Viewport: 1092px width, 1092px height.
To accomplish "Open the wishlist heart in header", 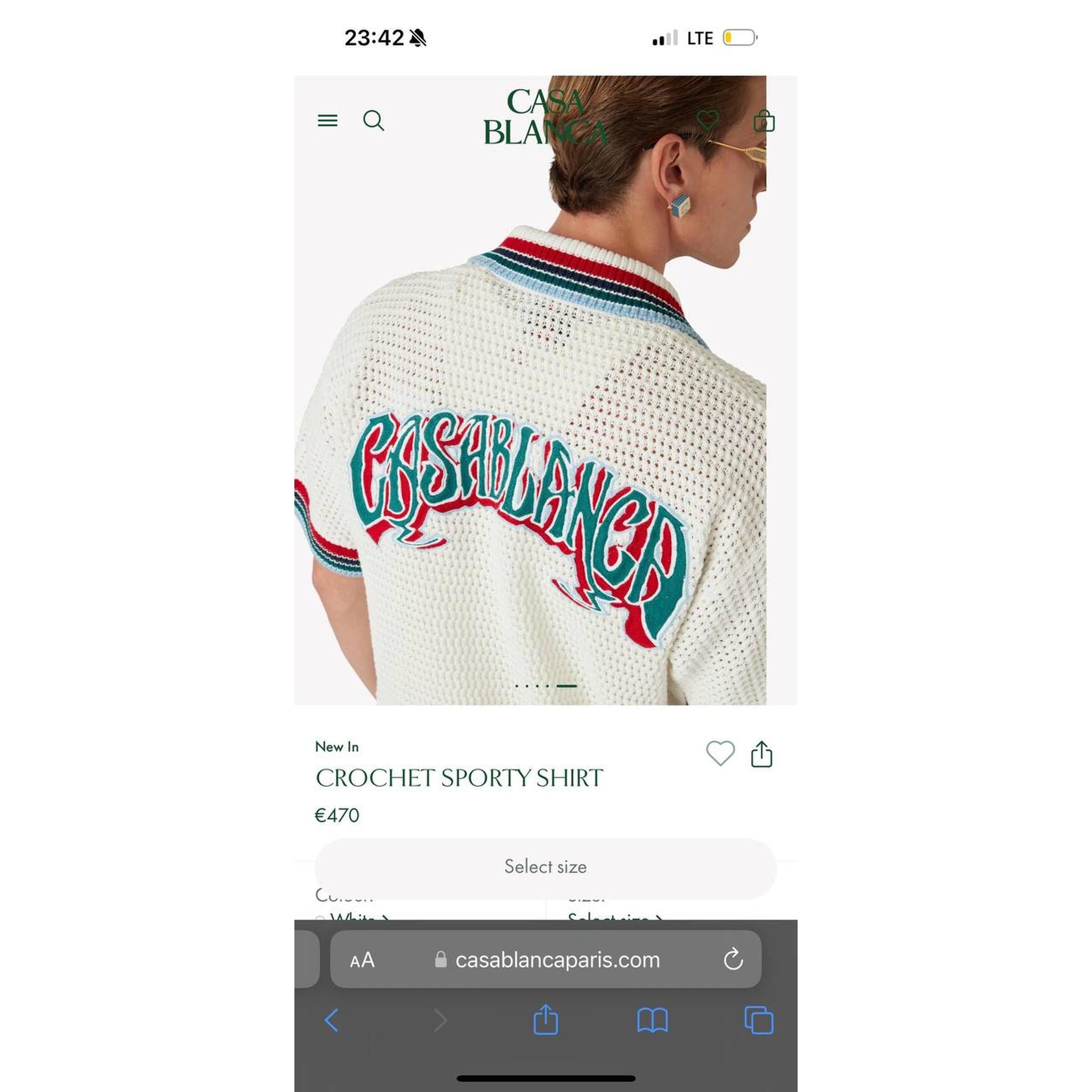I will pyautogui.click(x=708, y=120).
